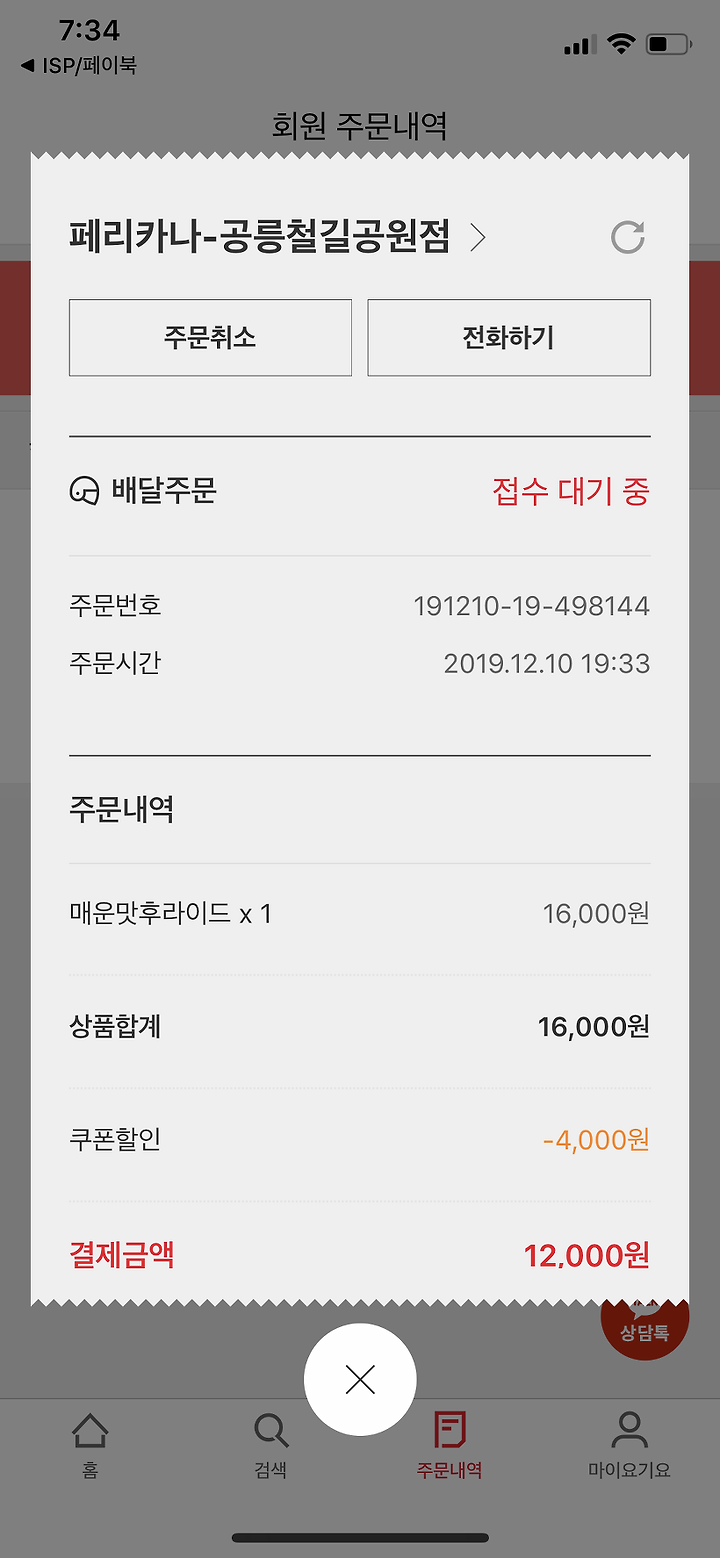720x1558 pixels.
Task: Open the 마이요기요 tab
Action: 629,1445
